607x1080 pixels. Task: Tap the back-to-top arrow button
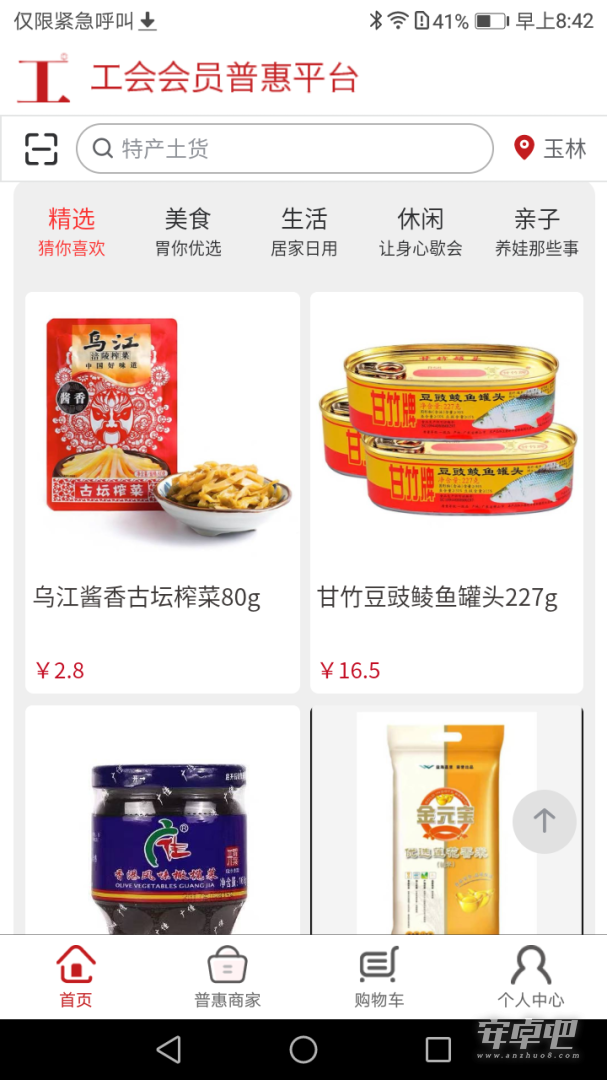544,821
